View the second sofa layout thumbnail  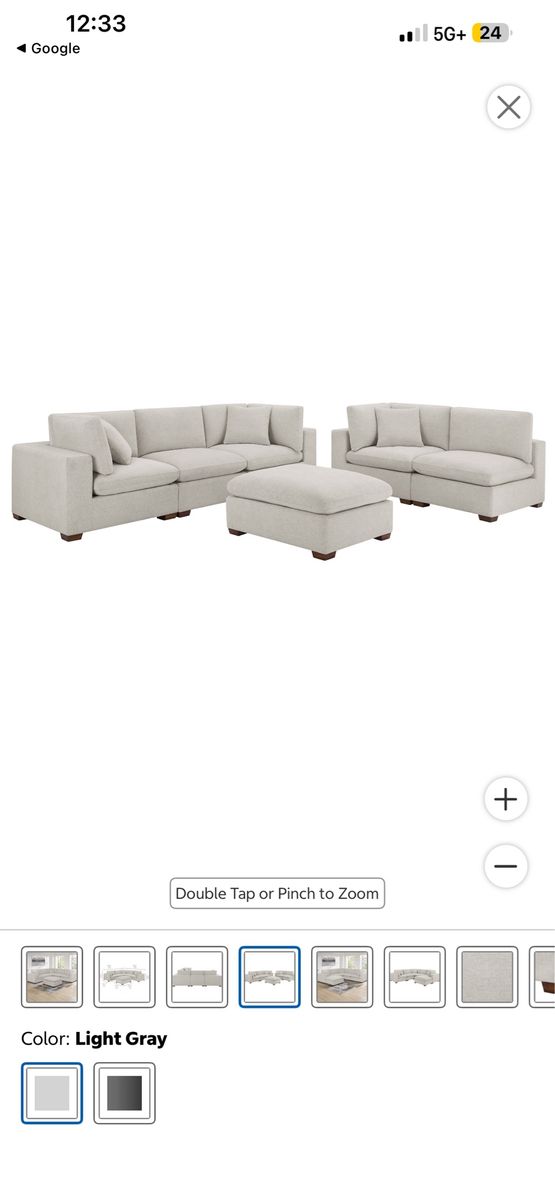pos(125,977)
